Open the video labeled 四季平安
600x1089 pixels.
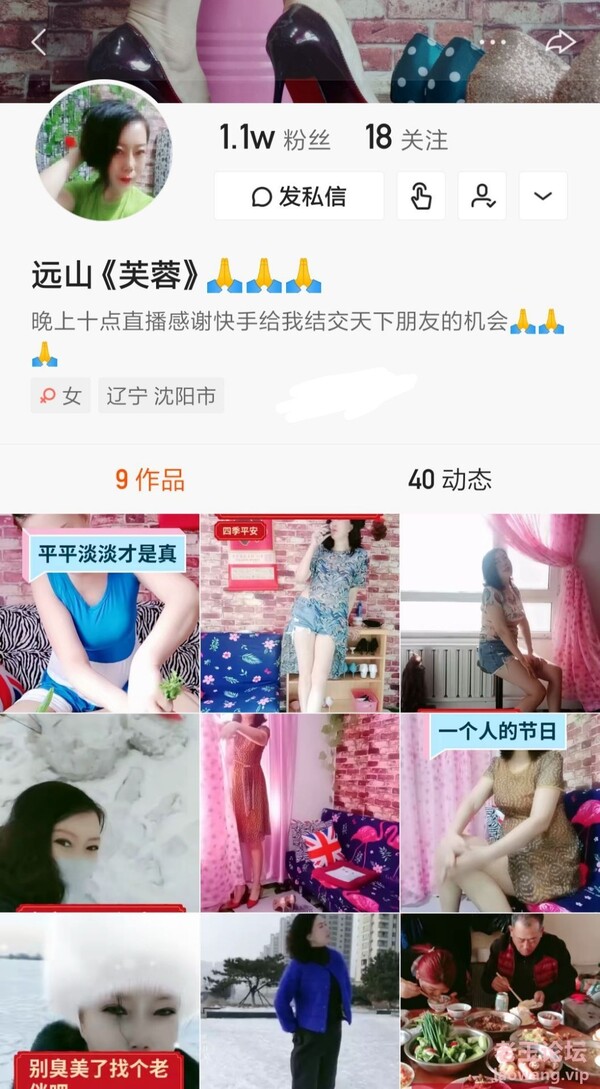click(x=300, y=613)
